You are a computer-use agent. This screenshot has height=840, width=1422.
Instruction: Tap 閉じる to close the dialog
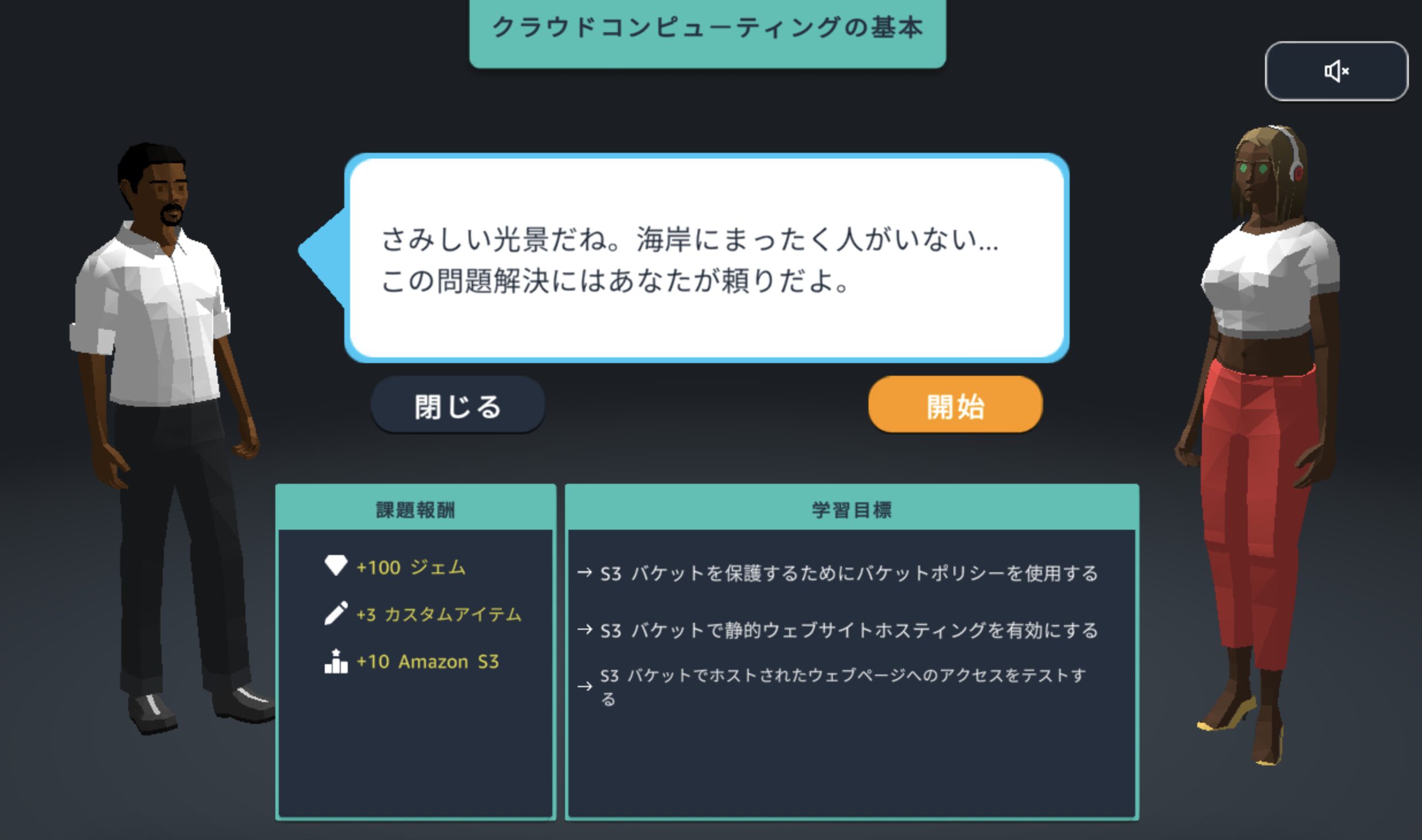pos(458,406)
